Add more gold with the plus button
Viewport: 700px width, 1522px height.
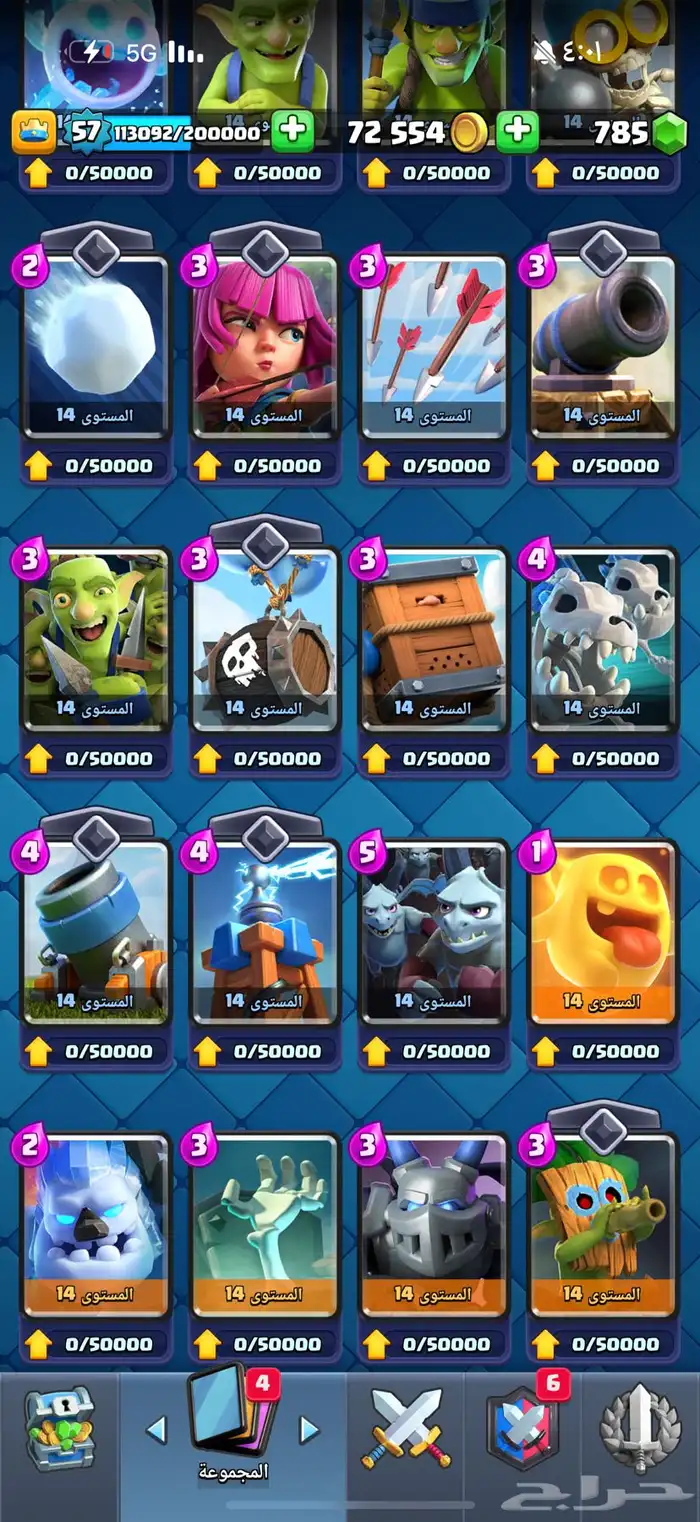pos(517,131)
